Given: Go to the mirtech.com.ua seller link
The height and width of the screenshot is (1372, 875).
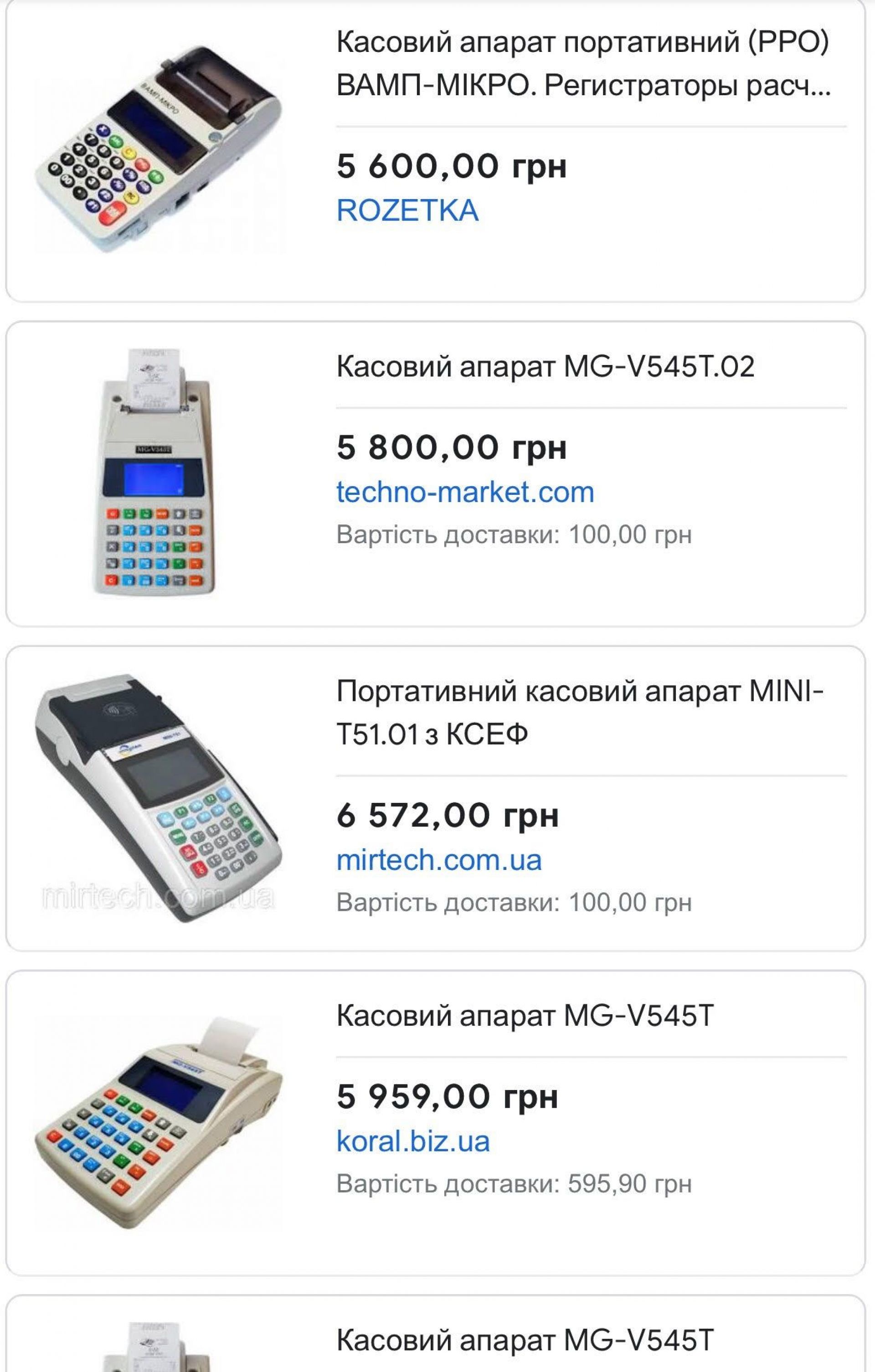Looking at the screenshot, I should coord(438,860).
